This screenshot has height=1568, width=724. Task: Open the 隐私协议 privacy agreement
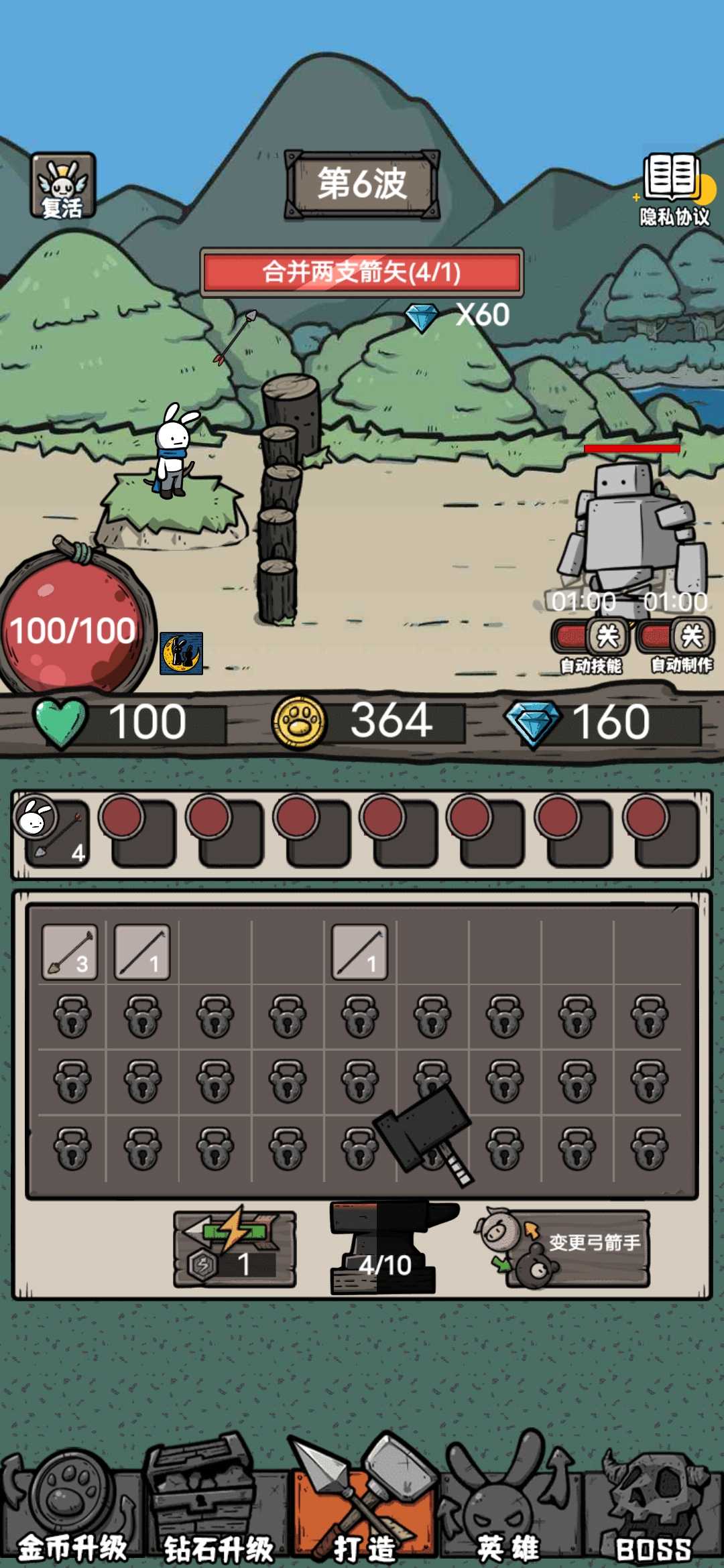(x=674, y=190)
